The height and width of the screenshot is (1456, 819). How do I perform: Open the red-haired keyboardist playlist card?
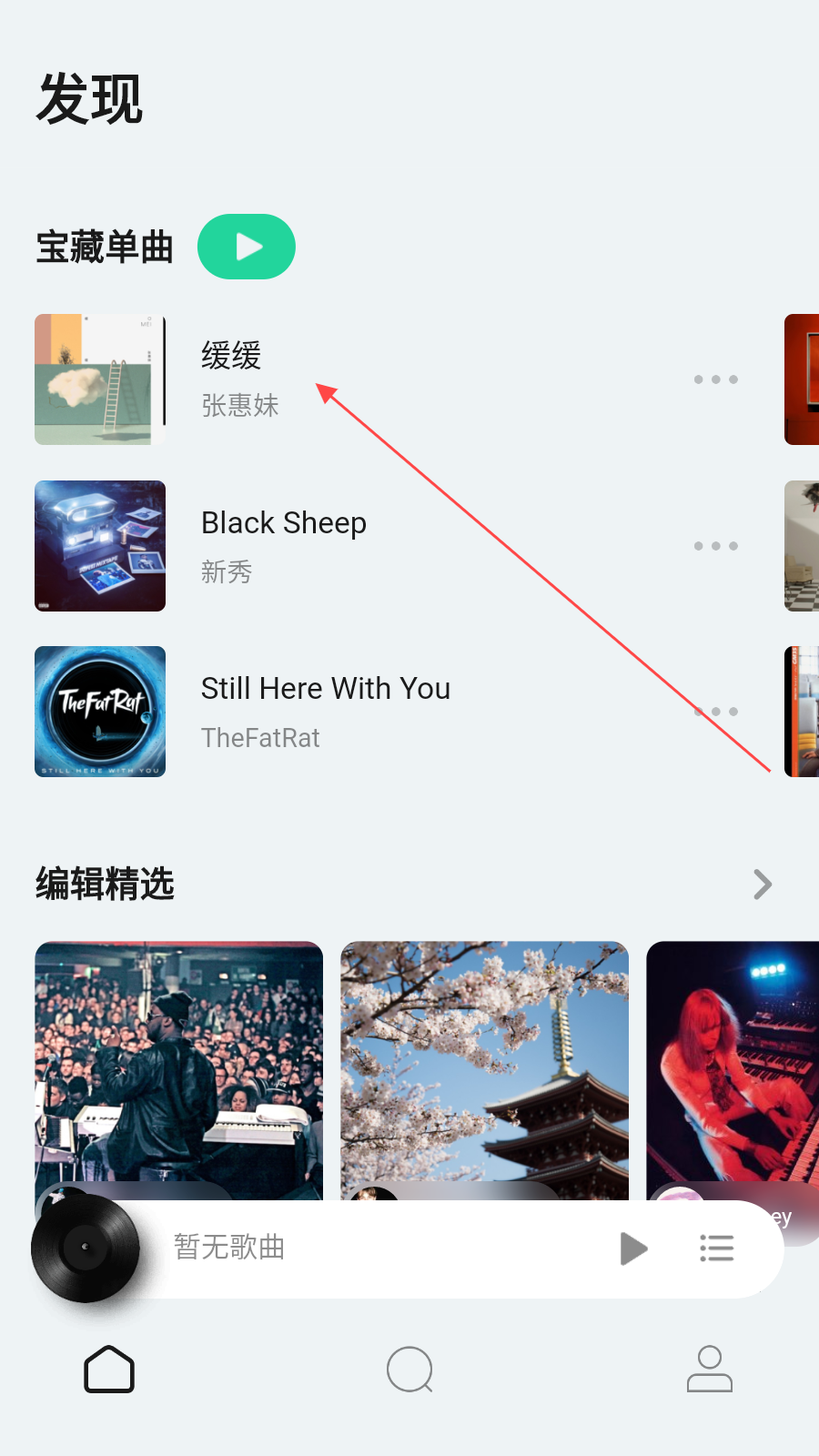tap(733, 1071)
